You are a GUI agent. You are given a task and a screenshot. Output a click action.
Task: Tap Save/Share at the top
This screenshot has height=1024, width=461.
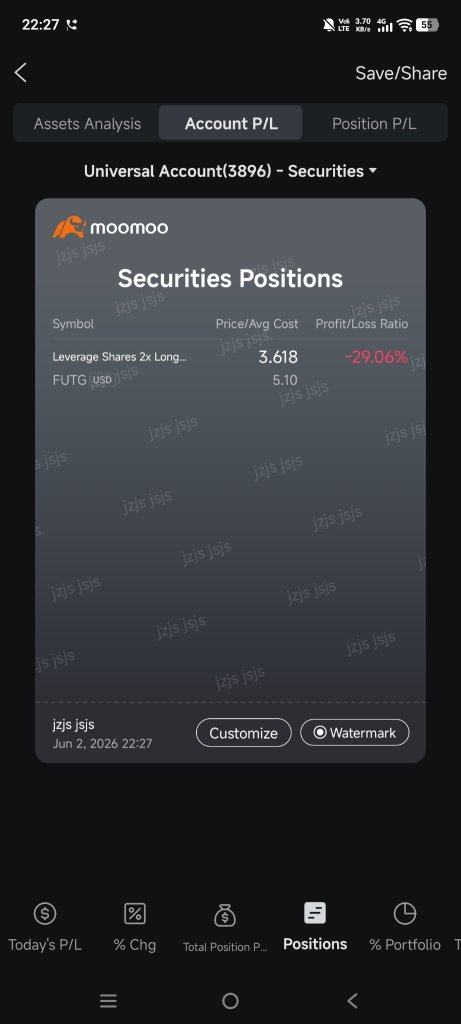tap(401, 73)
